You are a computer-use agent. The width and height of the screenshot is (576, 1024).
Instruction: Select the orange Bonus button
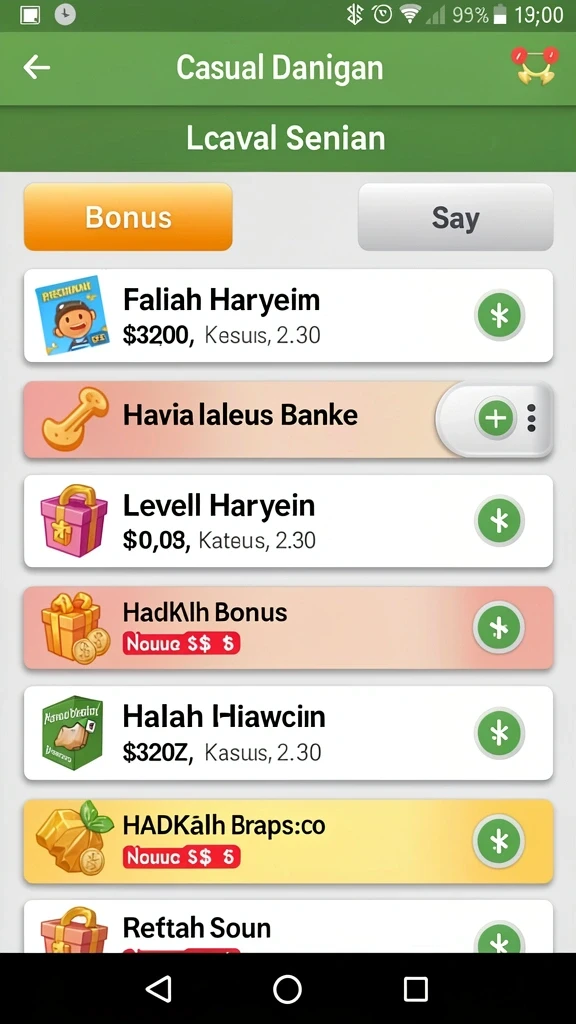click(128, 217)
